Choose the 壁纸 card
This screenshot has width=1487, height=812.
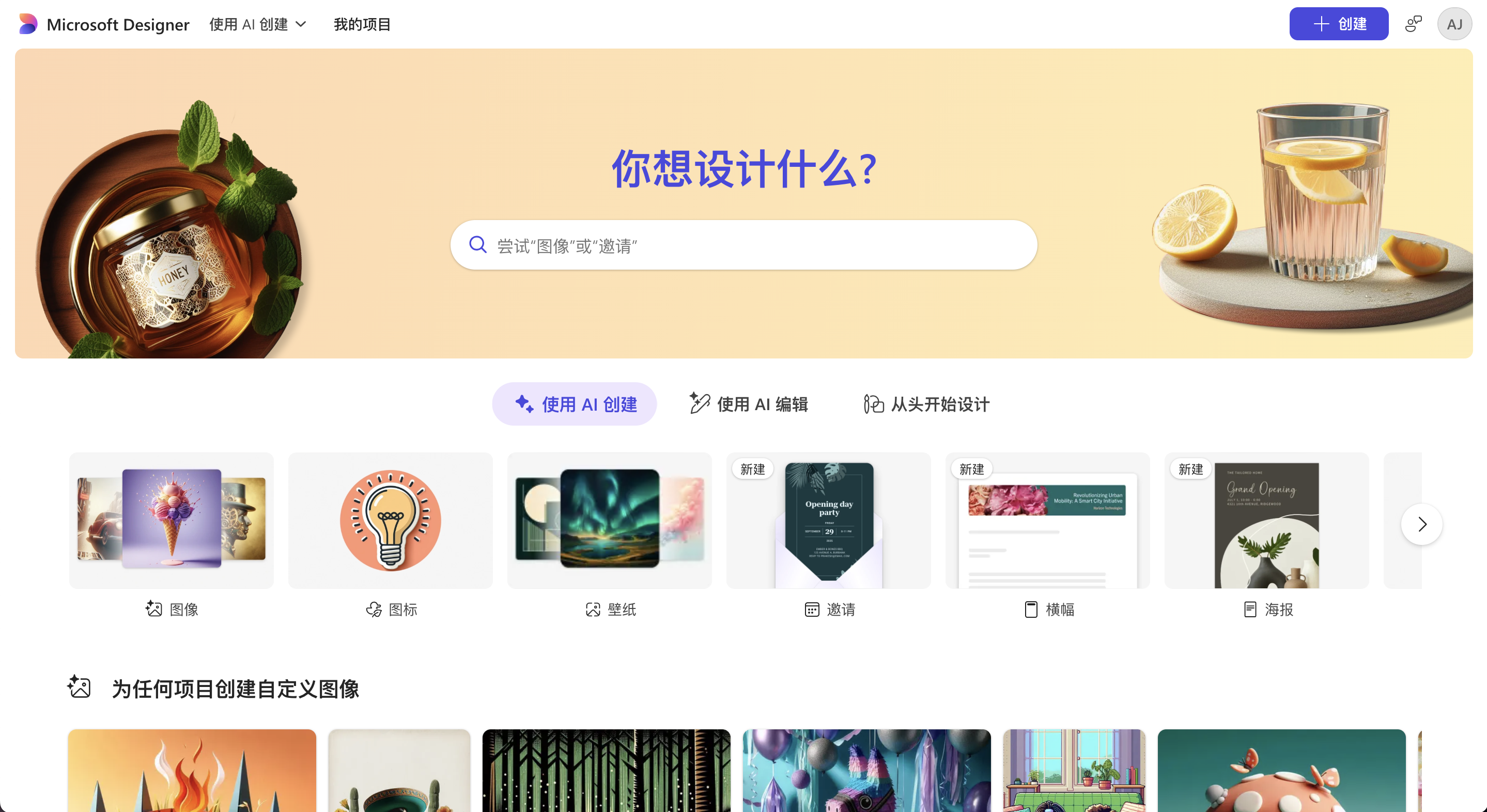pyautogui.click(x=610, y=521)
